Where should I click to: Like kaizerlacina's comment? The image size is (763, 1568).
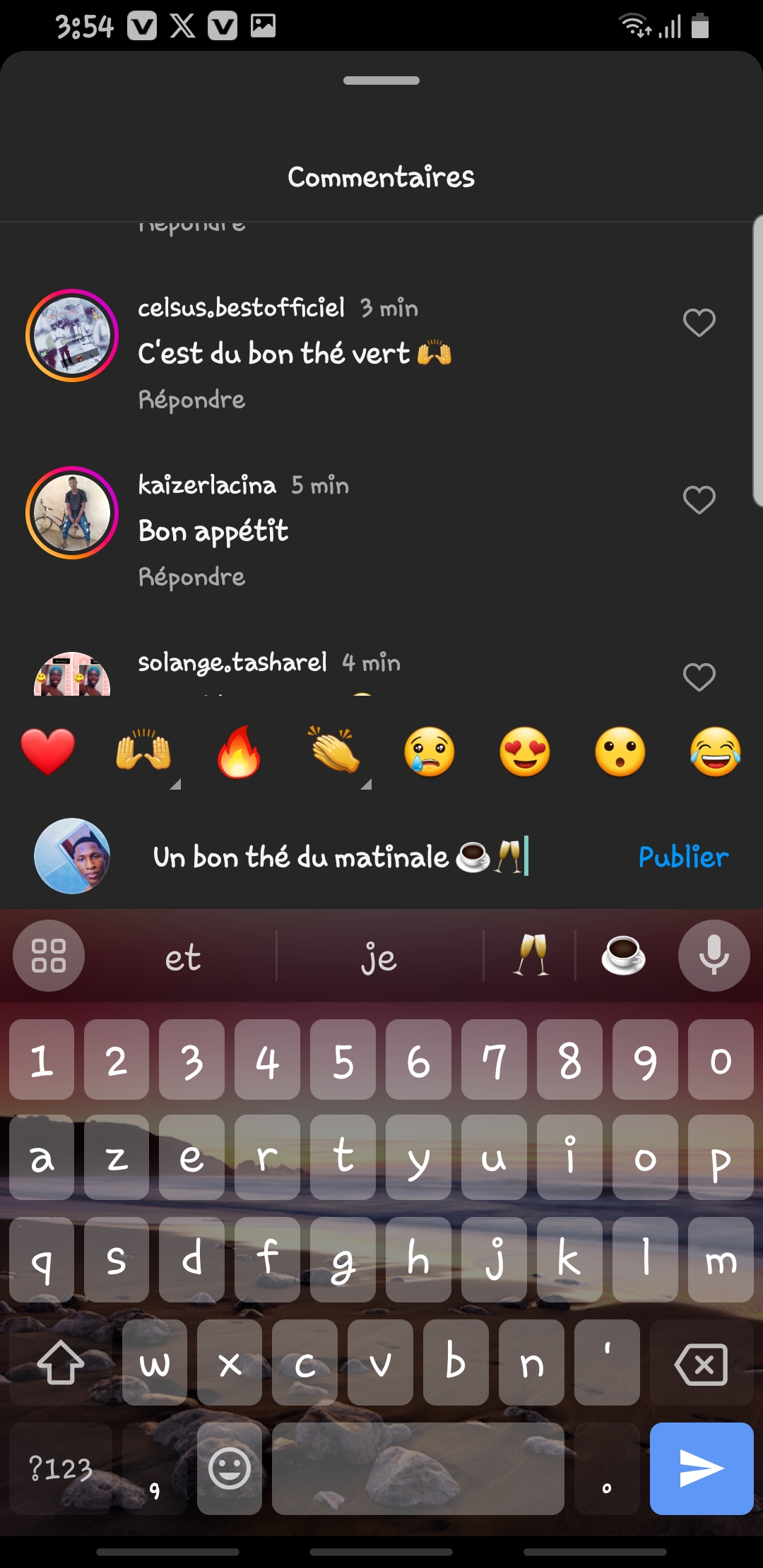[x=699, y=500]
